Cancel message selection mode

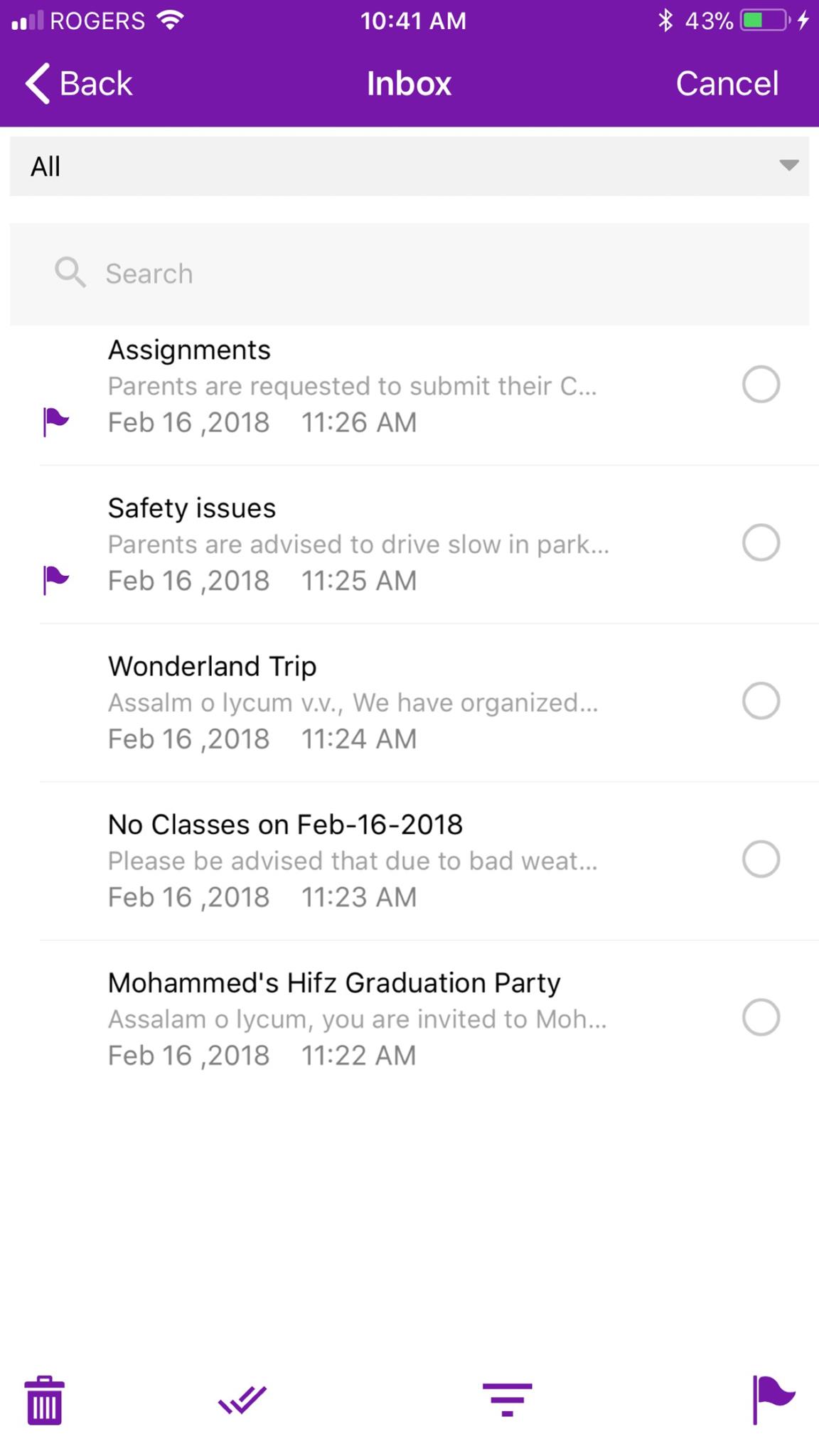click(727, 84)
